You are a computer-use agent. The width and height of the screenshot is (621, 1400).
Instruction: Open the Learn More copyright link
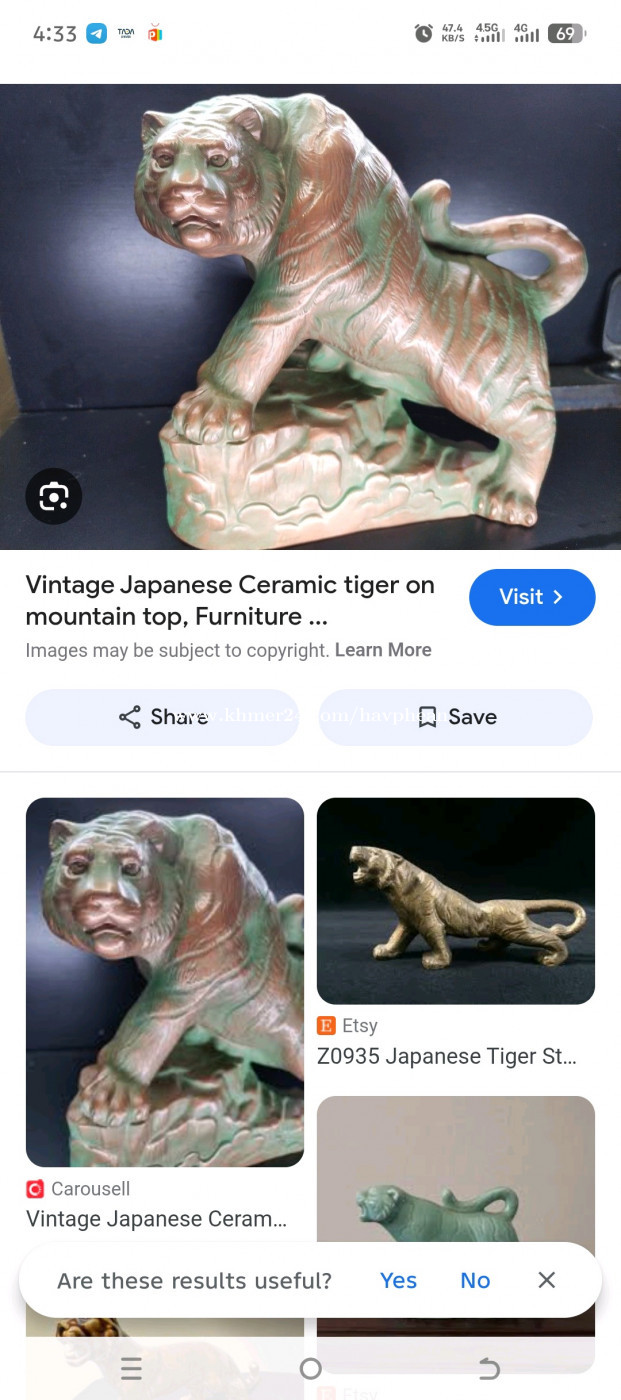[x=383, y=650]
